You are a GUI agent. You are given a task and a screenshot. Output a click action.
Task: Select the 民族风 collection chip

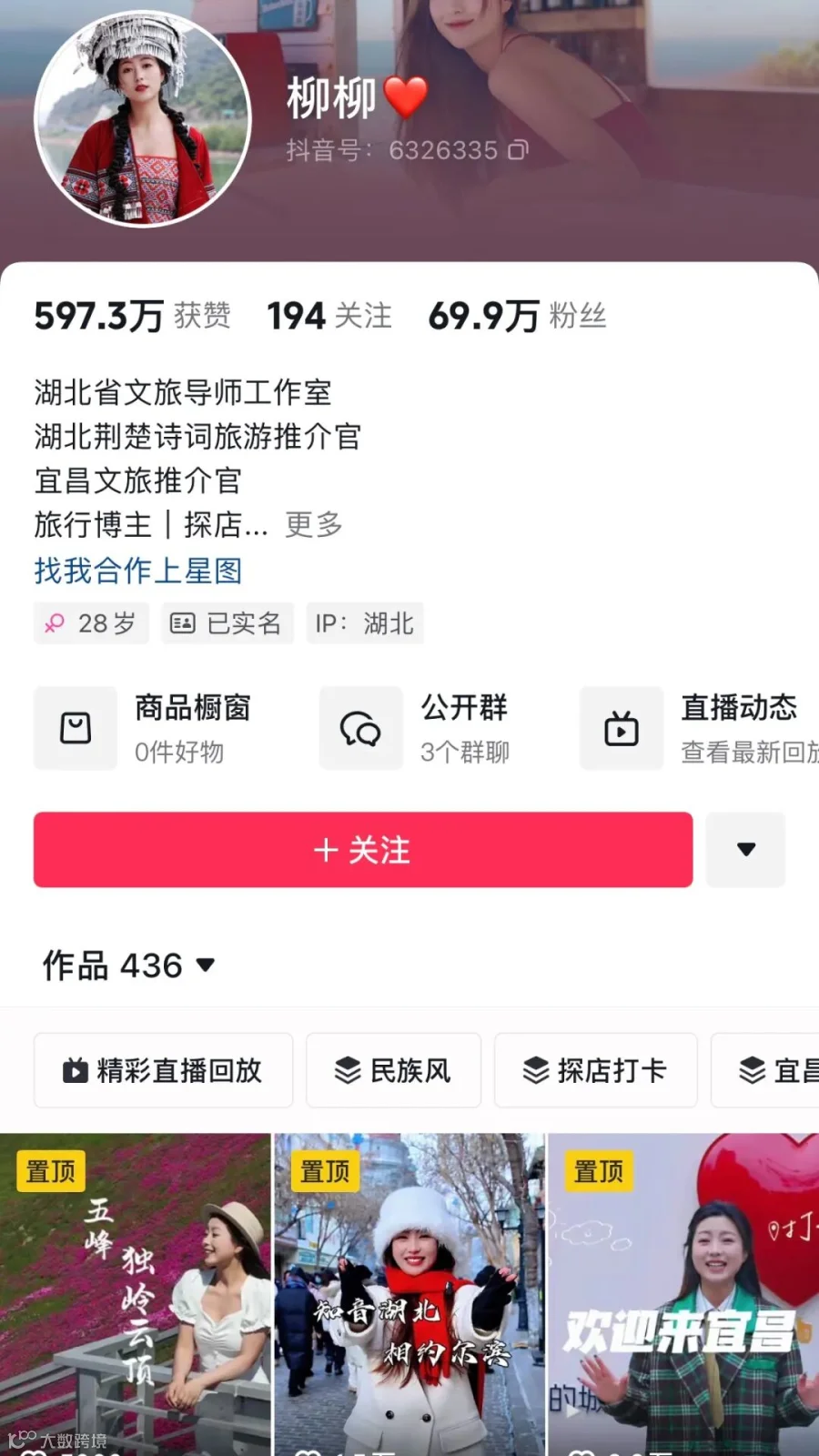tap(393, 1070)
